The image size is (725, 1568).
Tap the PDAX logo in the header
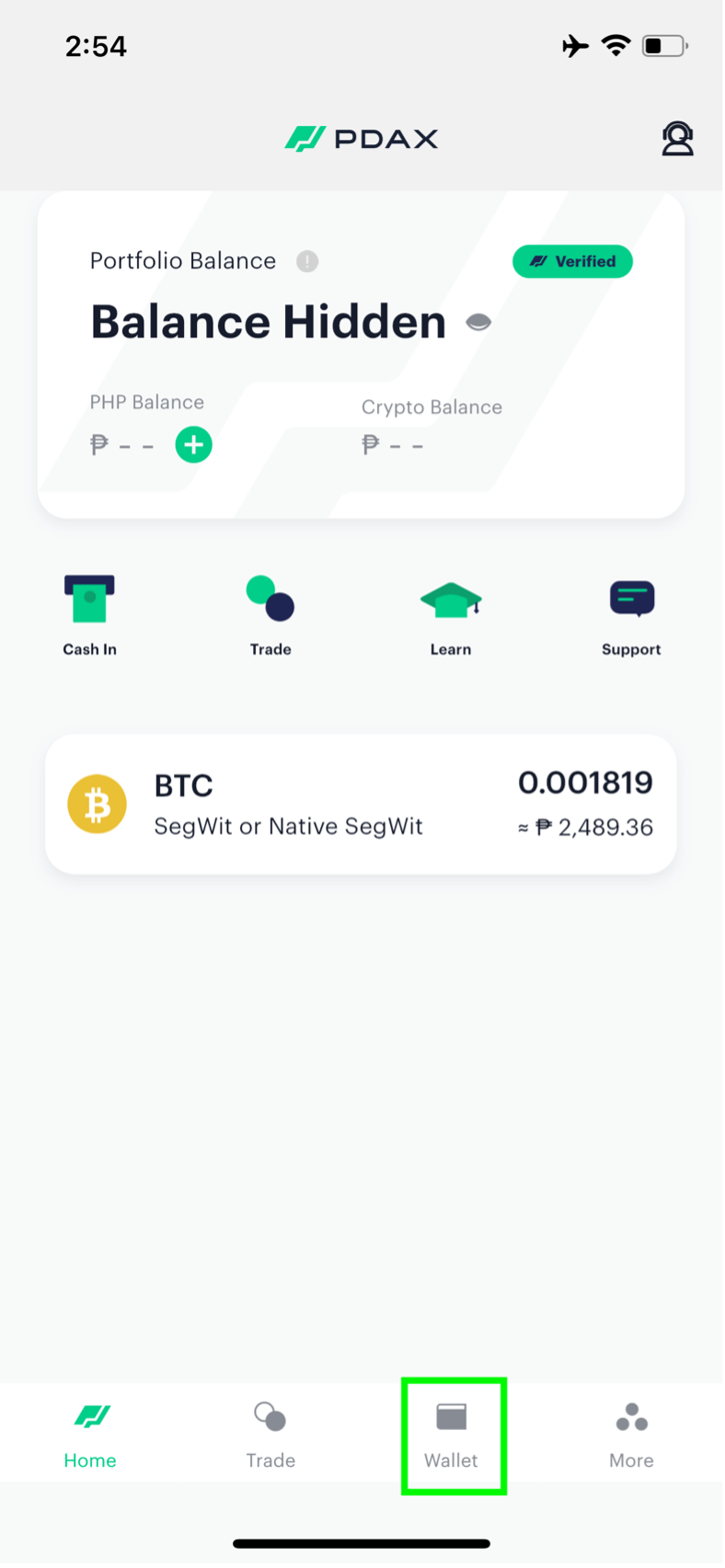click(361, 138)
